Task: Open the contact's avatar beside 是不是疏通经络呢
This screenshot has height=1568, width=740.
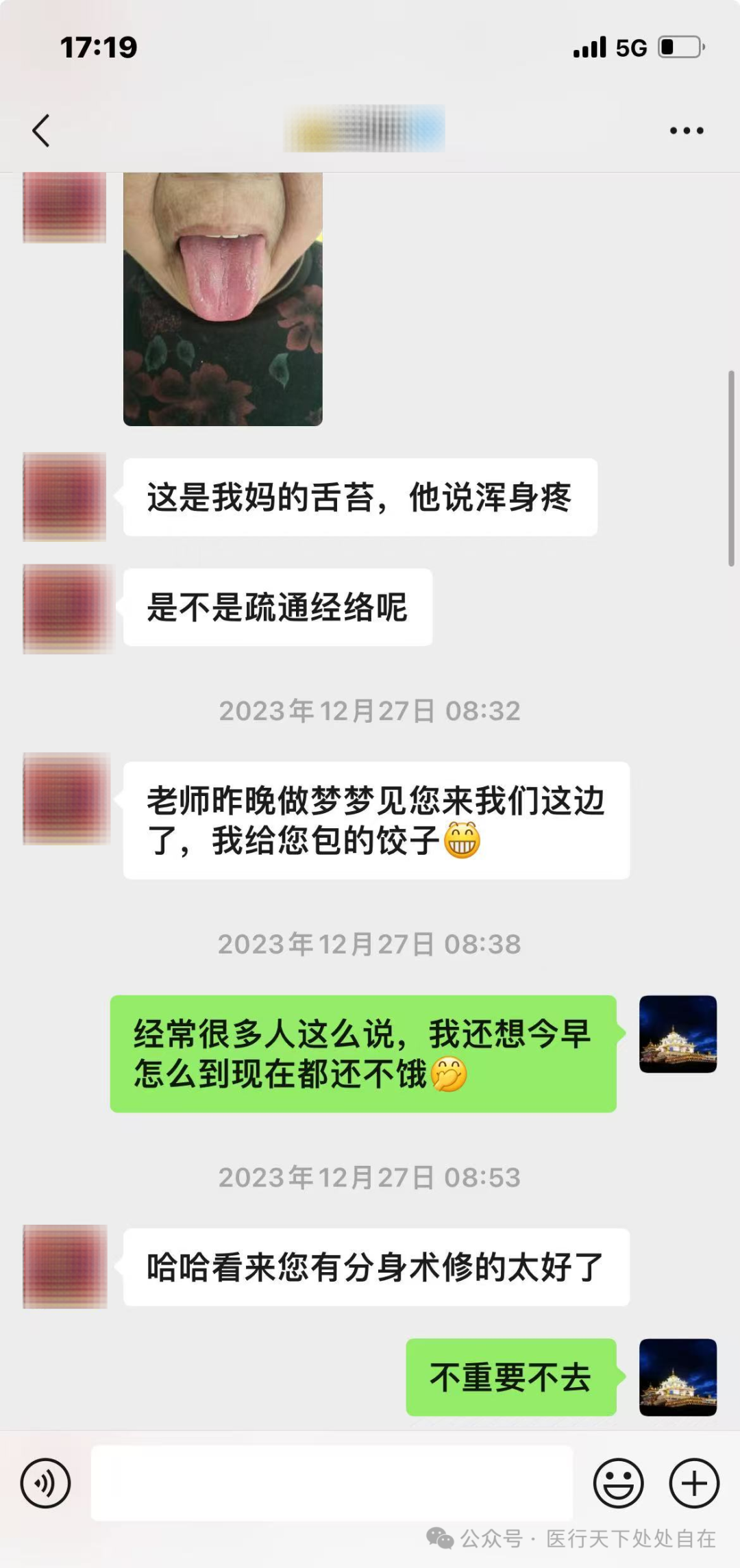Action: [65, 608]
